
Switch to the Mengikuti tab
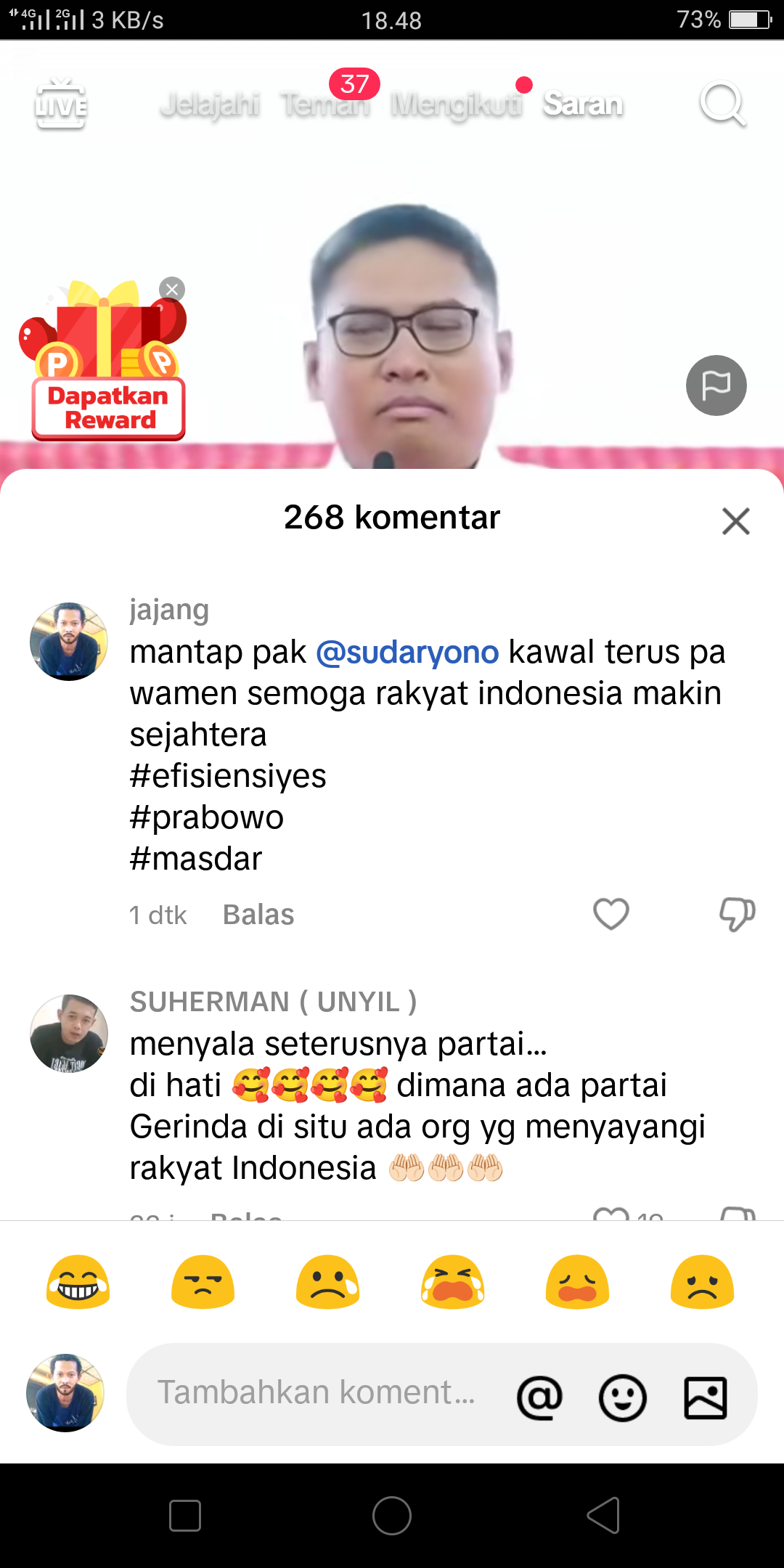click(x=456, y=104)
